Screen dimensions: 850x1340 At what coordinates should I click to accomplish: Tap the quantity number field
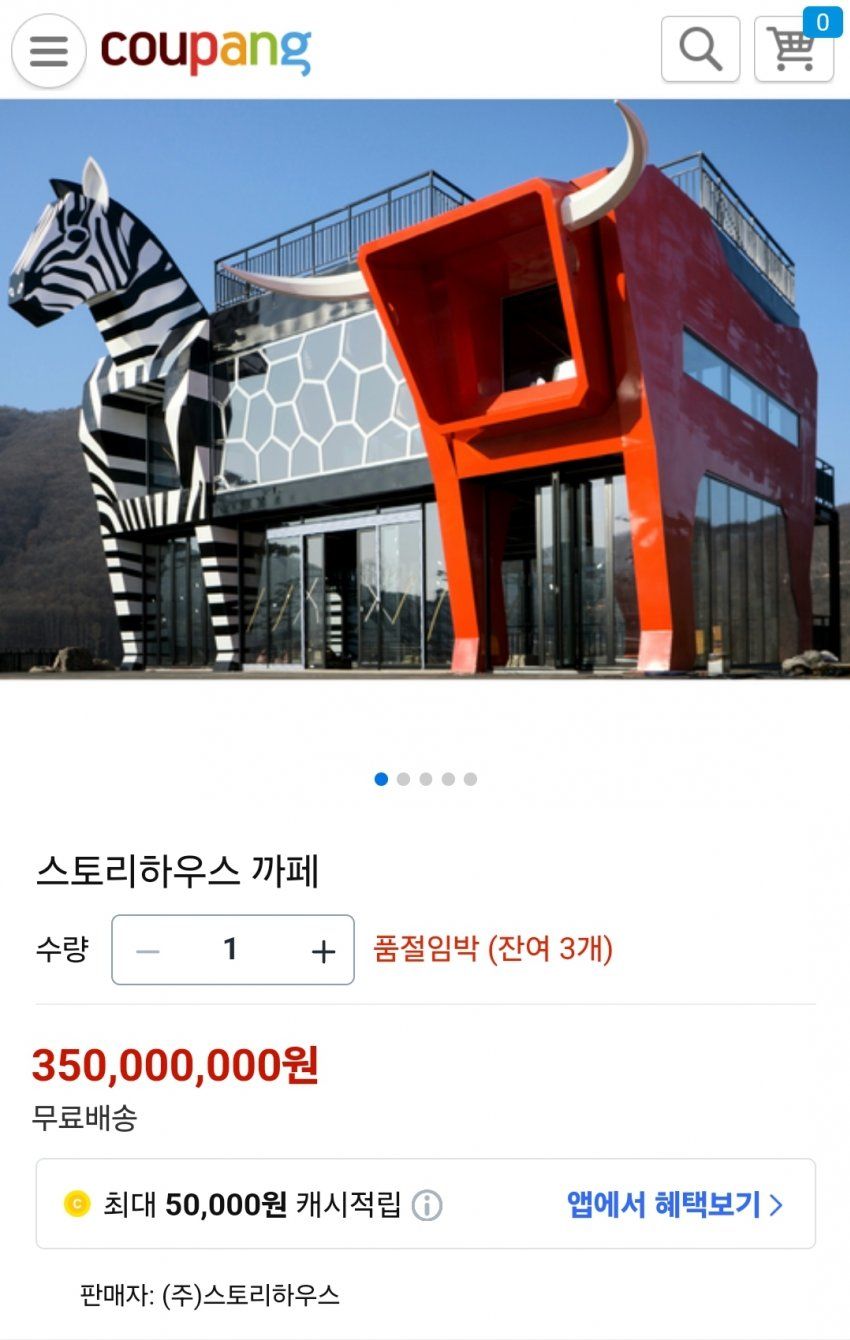point(230,949)
